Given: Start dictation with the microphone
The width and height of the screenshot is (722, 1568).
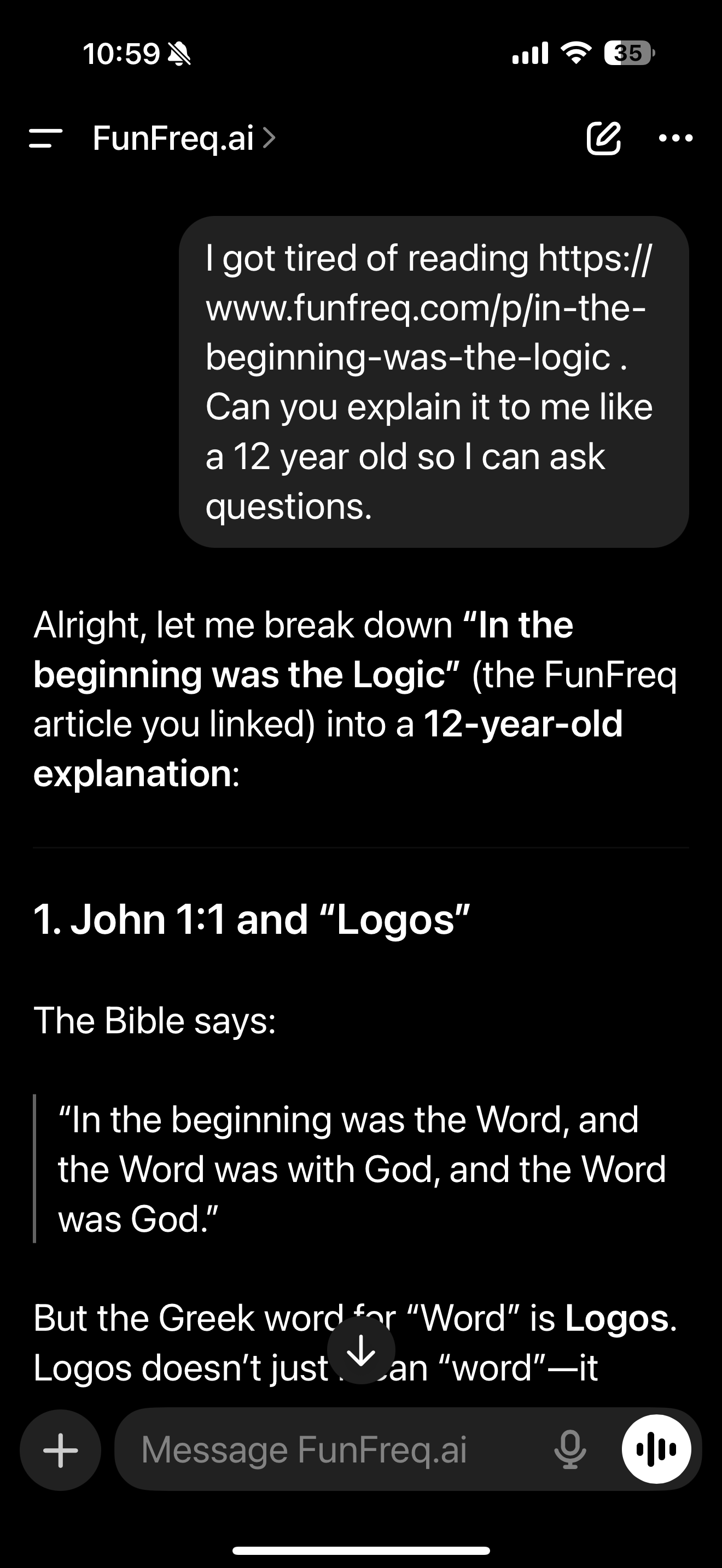Looking at the screenshot, I should click(570, 1450).
